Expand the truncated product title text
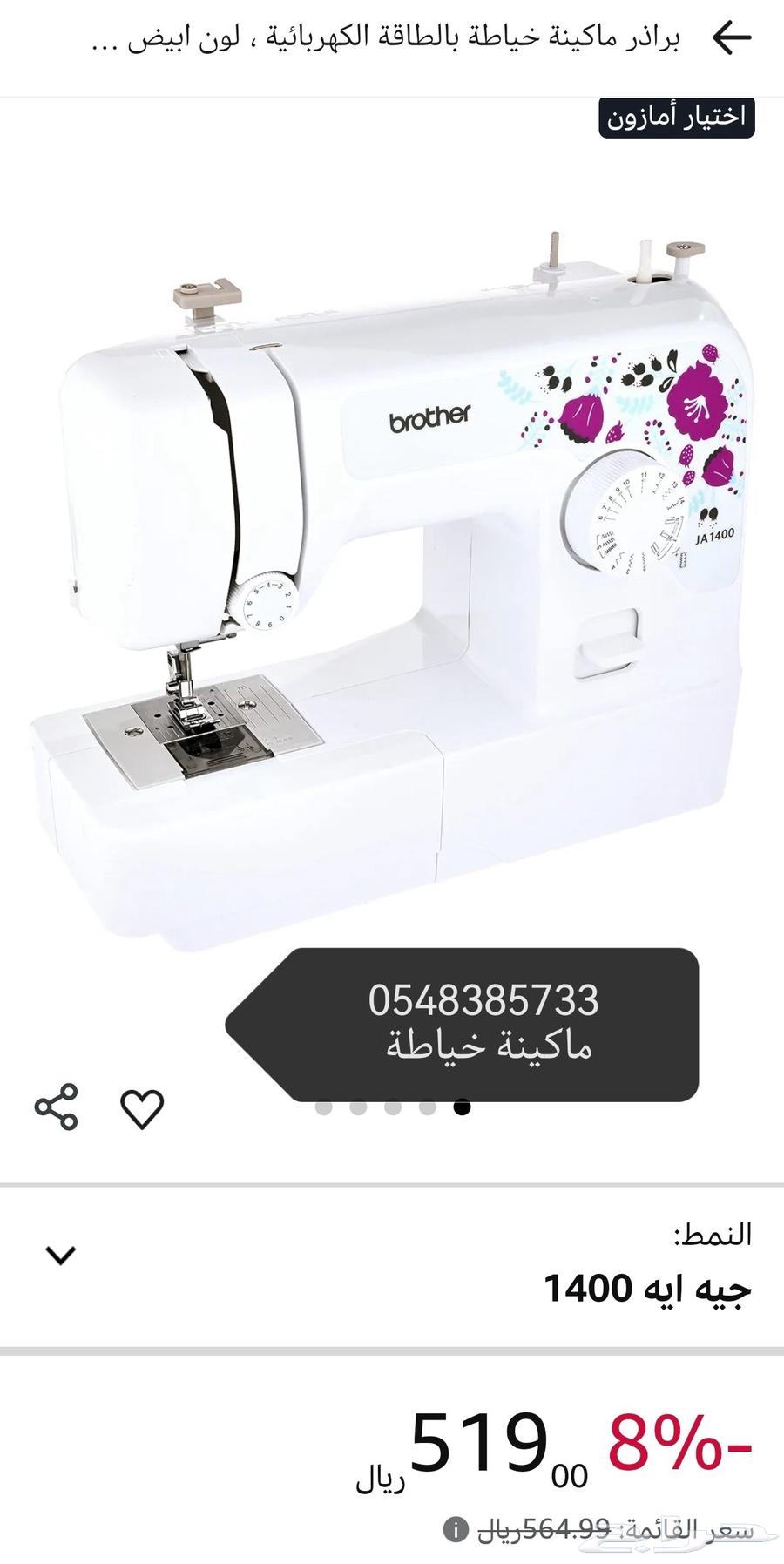784x1564 pixels. point(392,37)
